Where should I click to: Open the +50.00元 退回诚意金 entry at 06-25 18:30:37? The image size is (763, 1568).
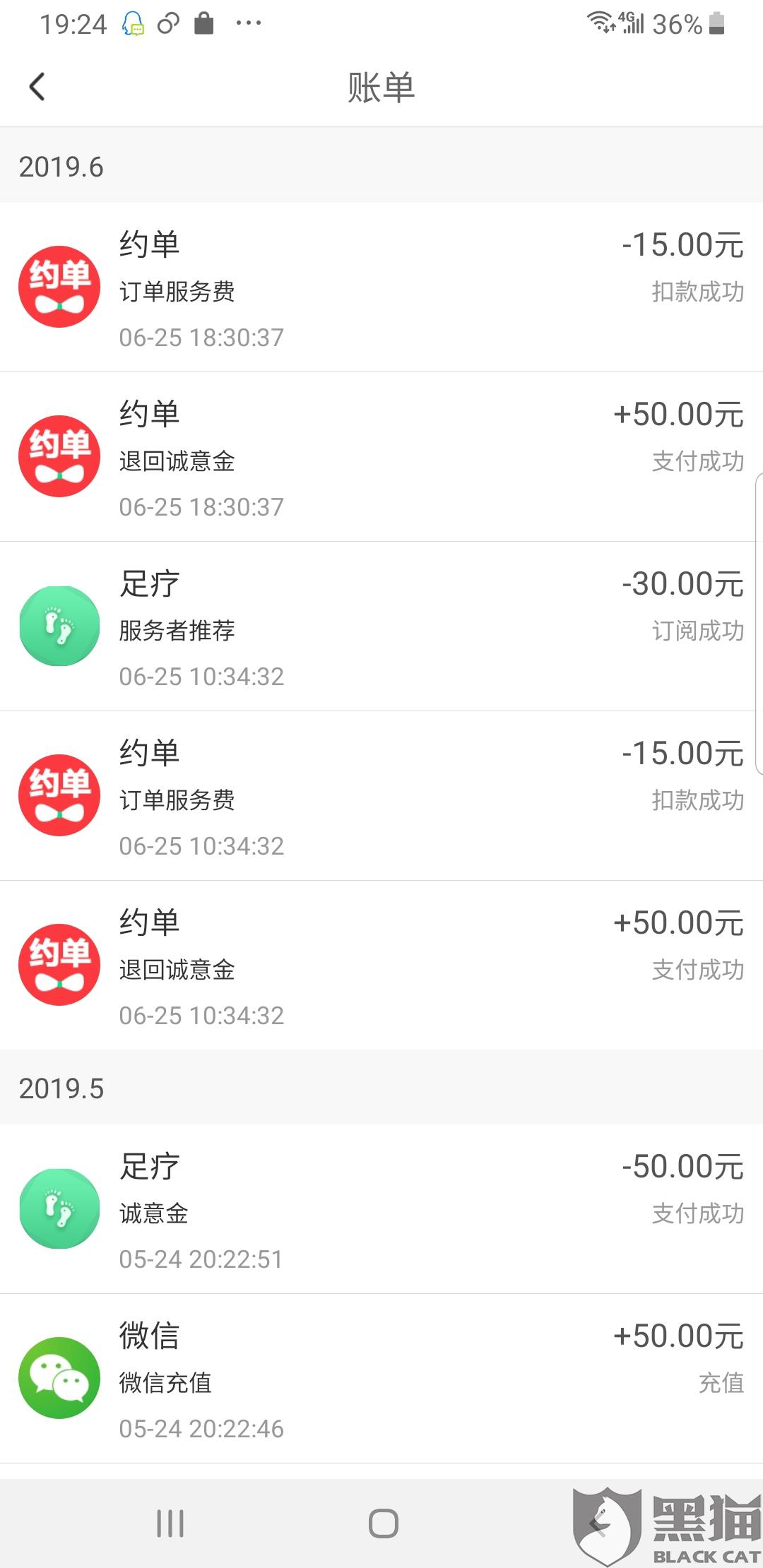(381, 458)
